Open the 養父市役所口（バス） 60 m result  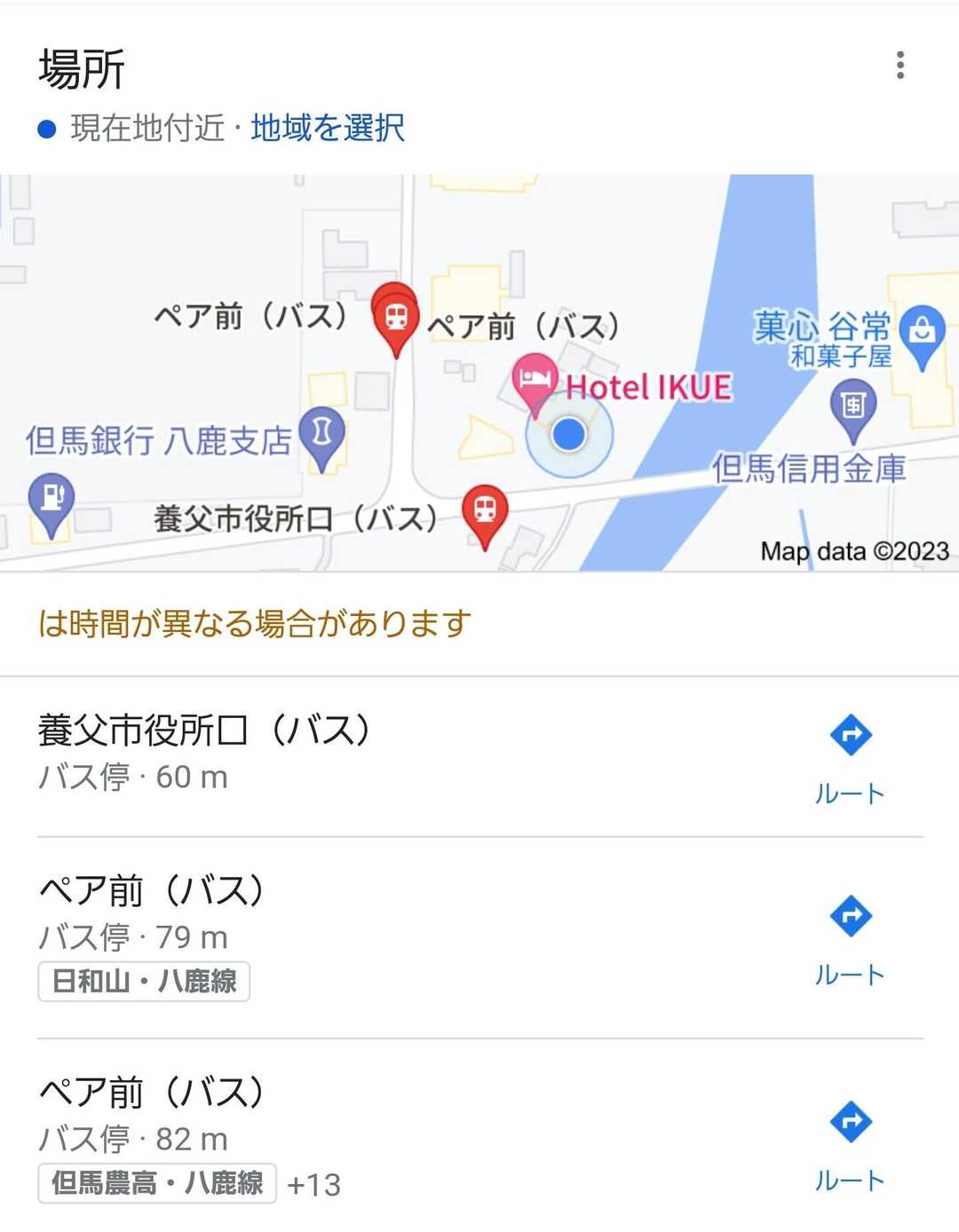(x=204, y=751)
